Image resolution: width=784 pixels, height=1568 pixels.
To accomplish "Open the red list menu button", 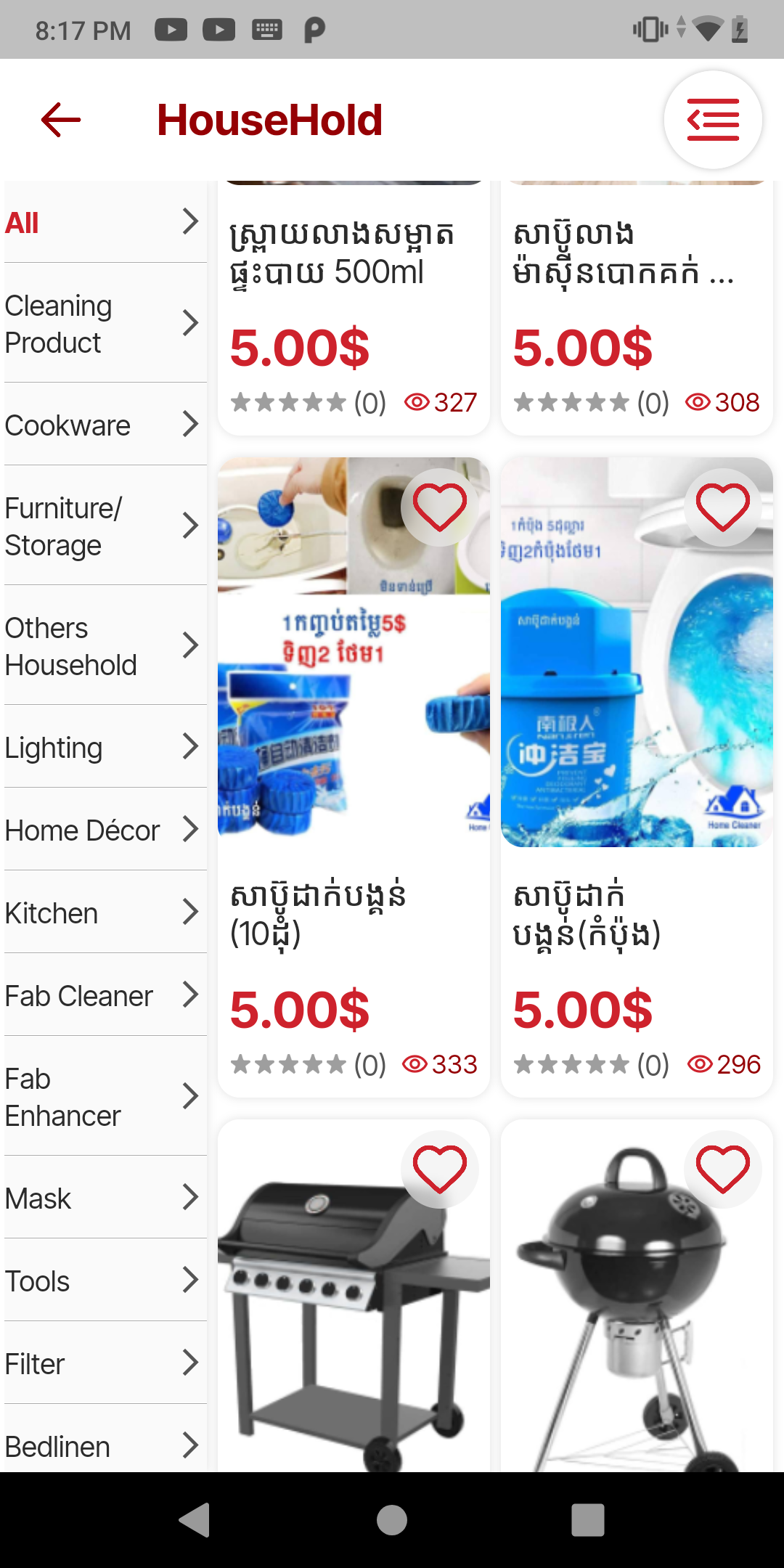I will (x=713, y=120).
